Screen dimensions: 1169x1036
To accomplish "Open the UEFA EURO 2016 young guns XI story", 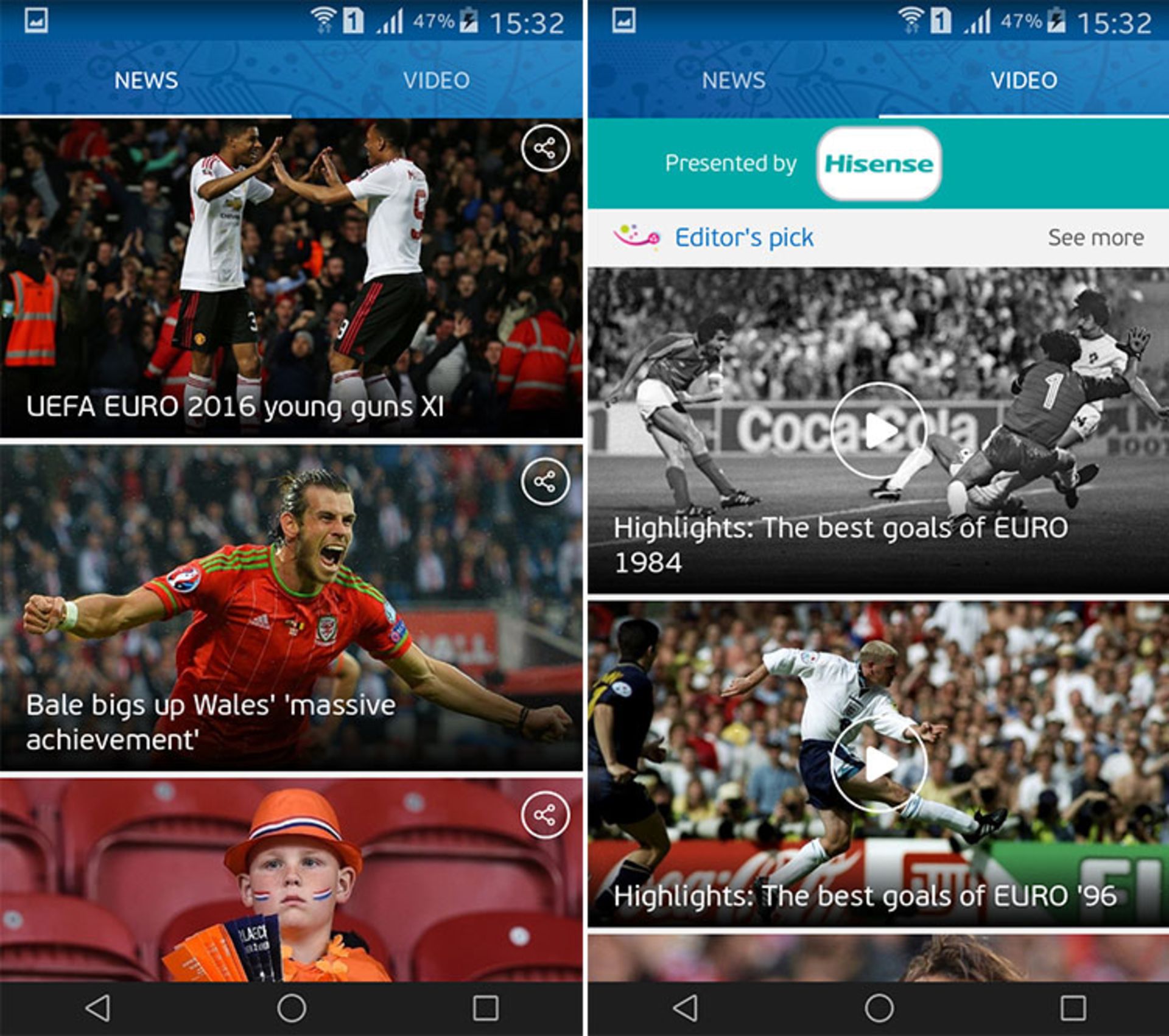I will 235,407.
